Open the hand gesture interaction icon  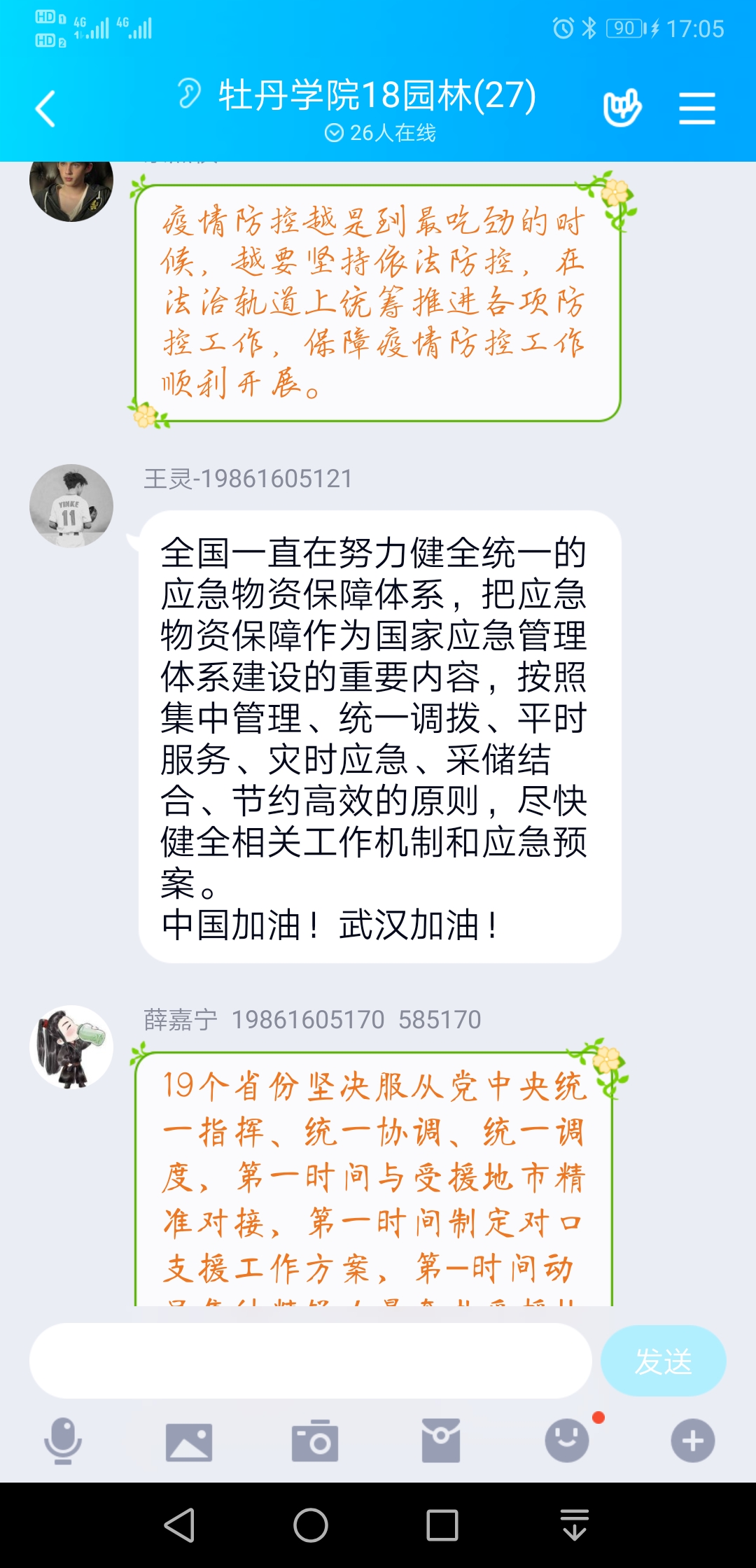[622, 108]
